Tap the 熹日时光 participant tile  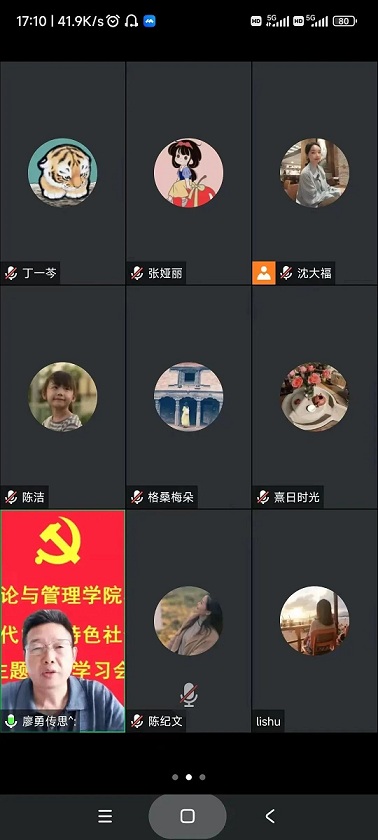[x=315, y=397]
